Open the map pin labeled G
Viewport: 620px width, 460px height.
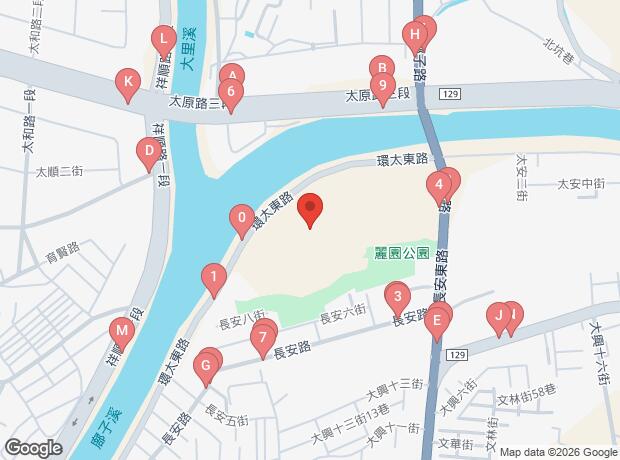pyautogui.click(x=205, y=367)
